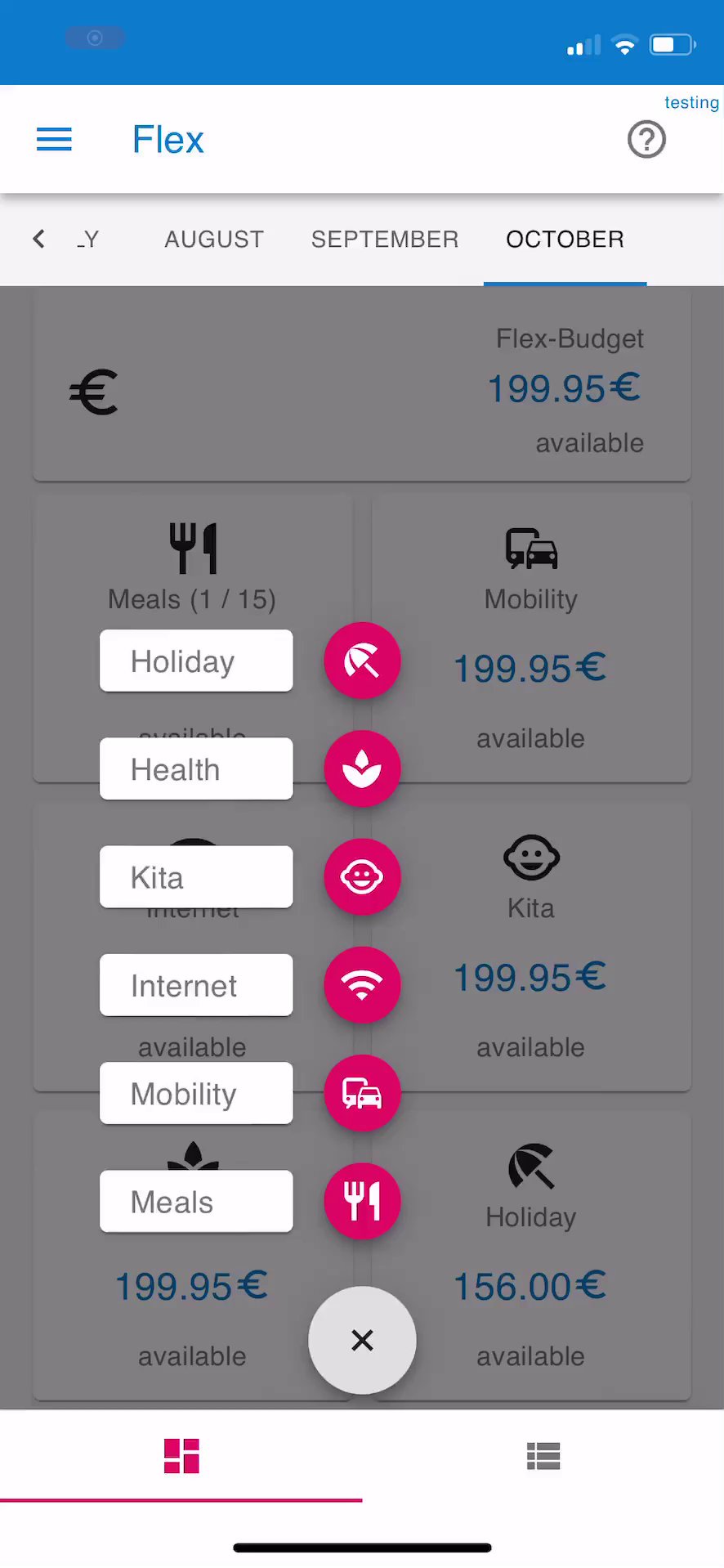Close the speed dial with X button
Image resolution: width=724 pixels, height=1568 pixels.
(x=362, y=1340)
